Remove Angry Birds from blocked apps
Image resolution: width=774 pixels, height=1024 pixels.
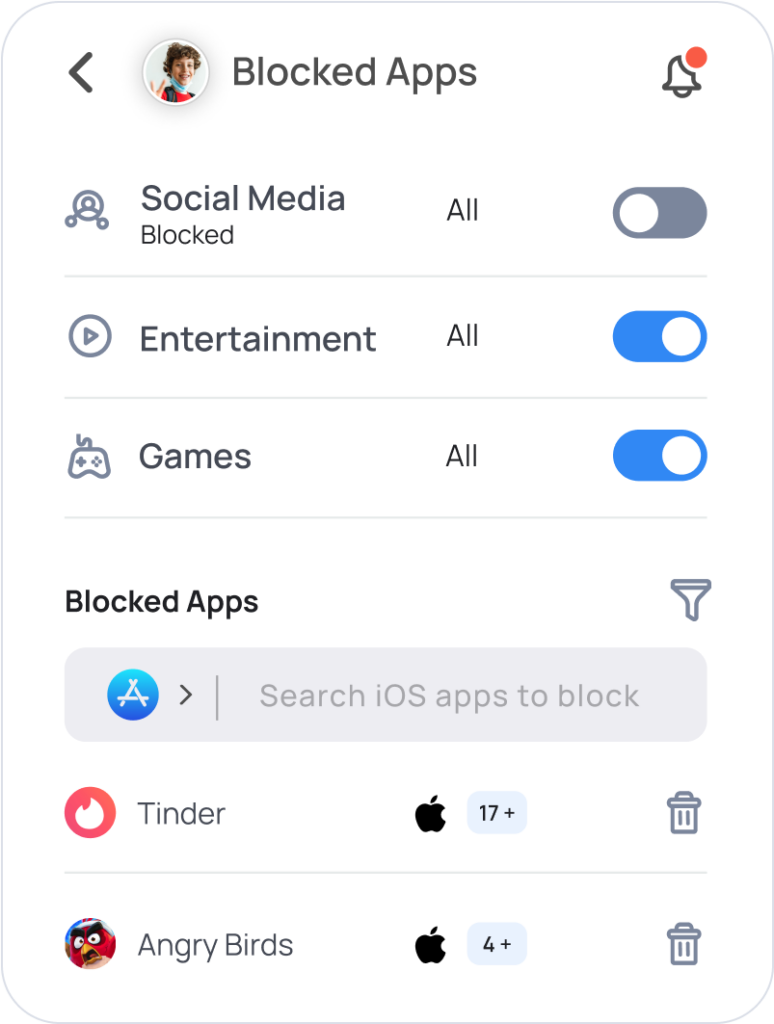click(x=684, y=945)
